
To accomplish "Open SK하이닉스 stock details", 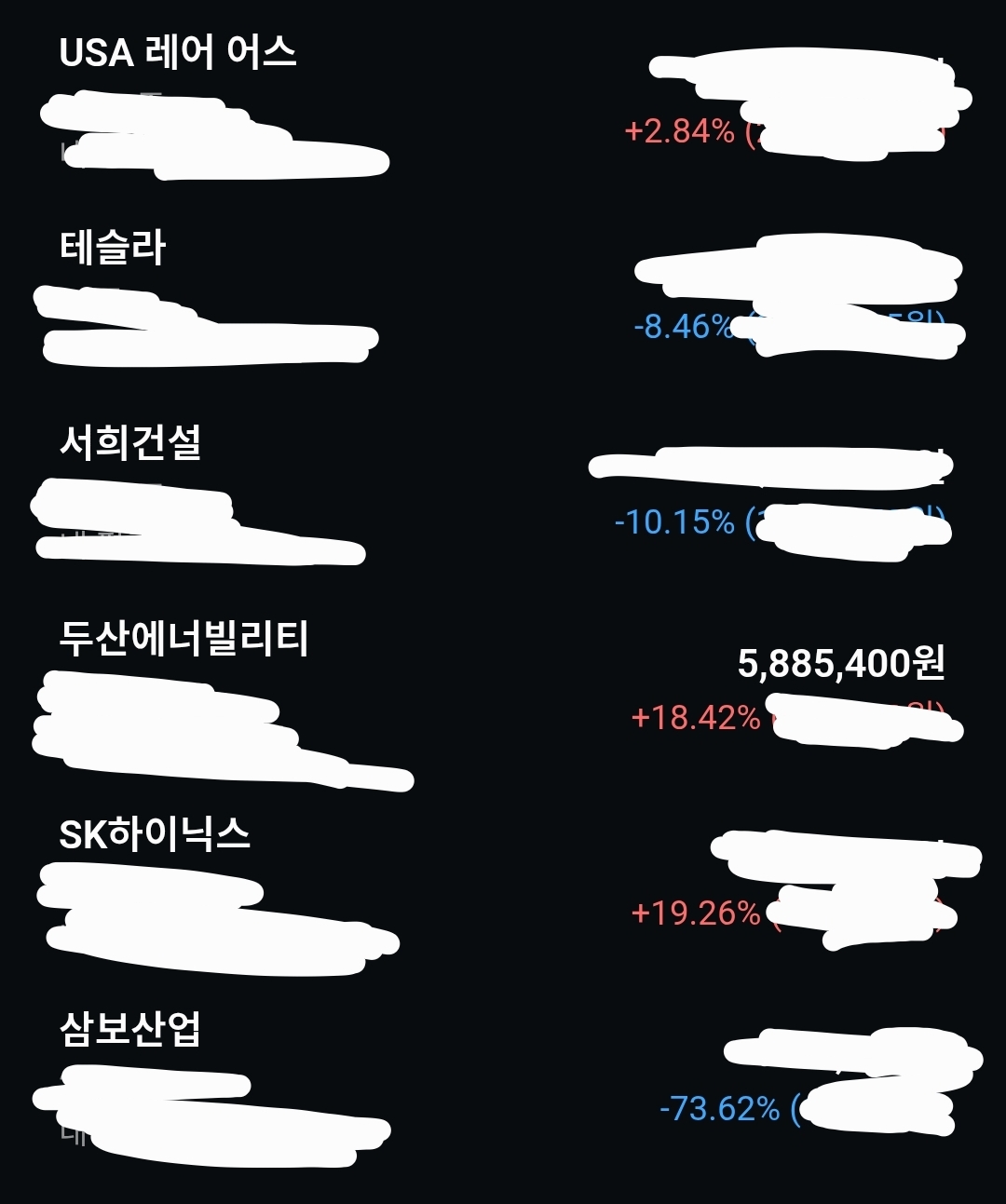I will pyautogui.click(x=503, y=885).
